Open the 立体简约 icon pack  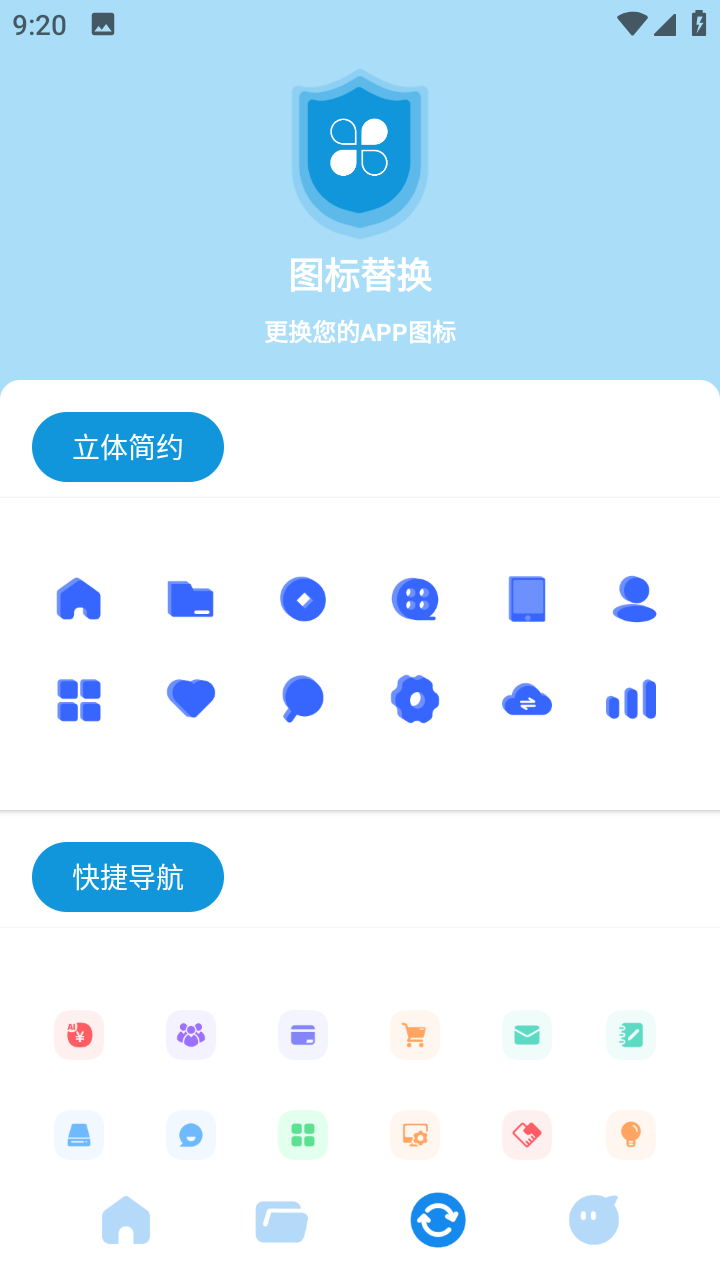tap(128, 447)
